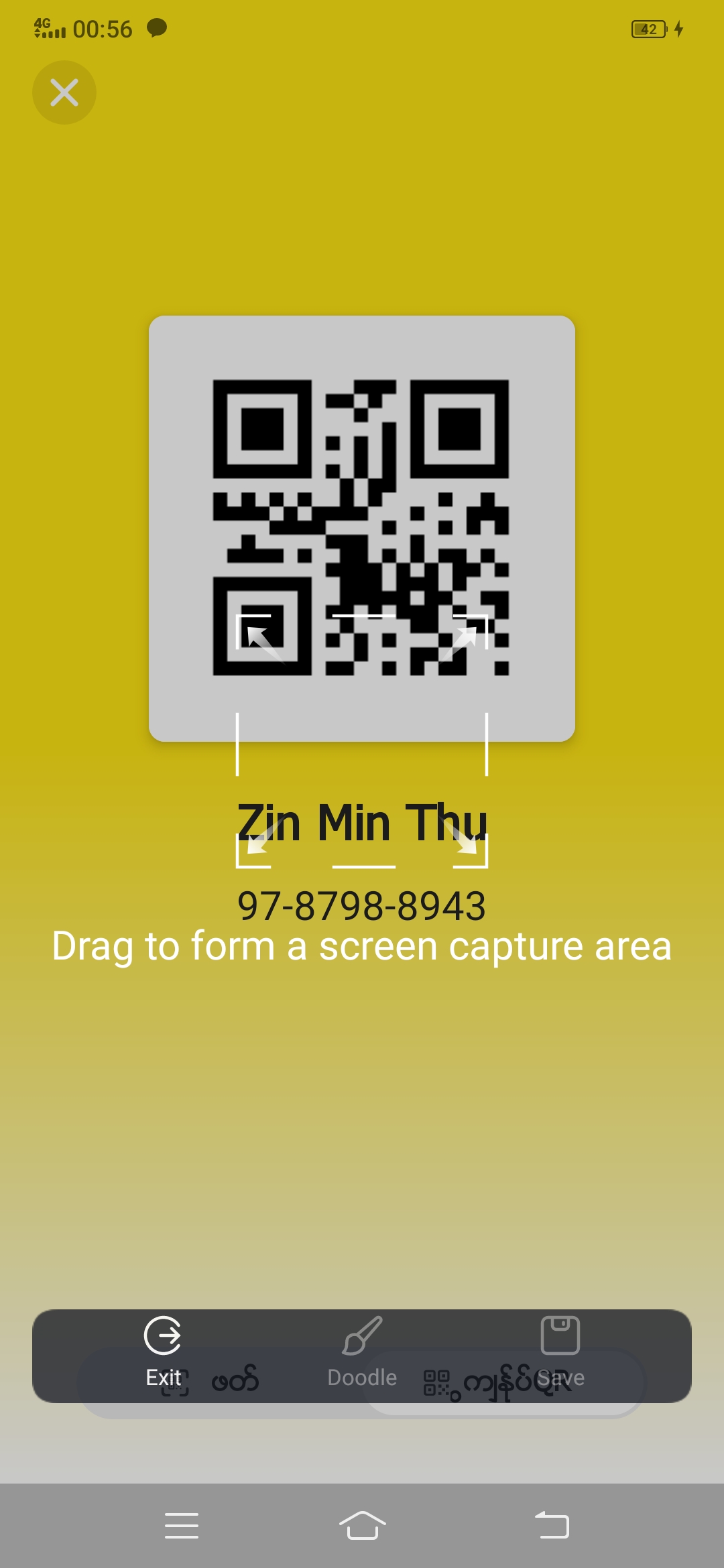This screenshot has height=1568, width=724.
Task: Go to the home screen
Action: coord(362,1525)
